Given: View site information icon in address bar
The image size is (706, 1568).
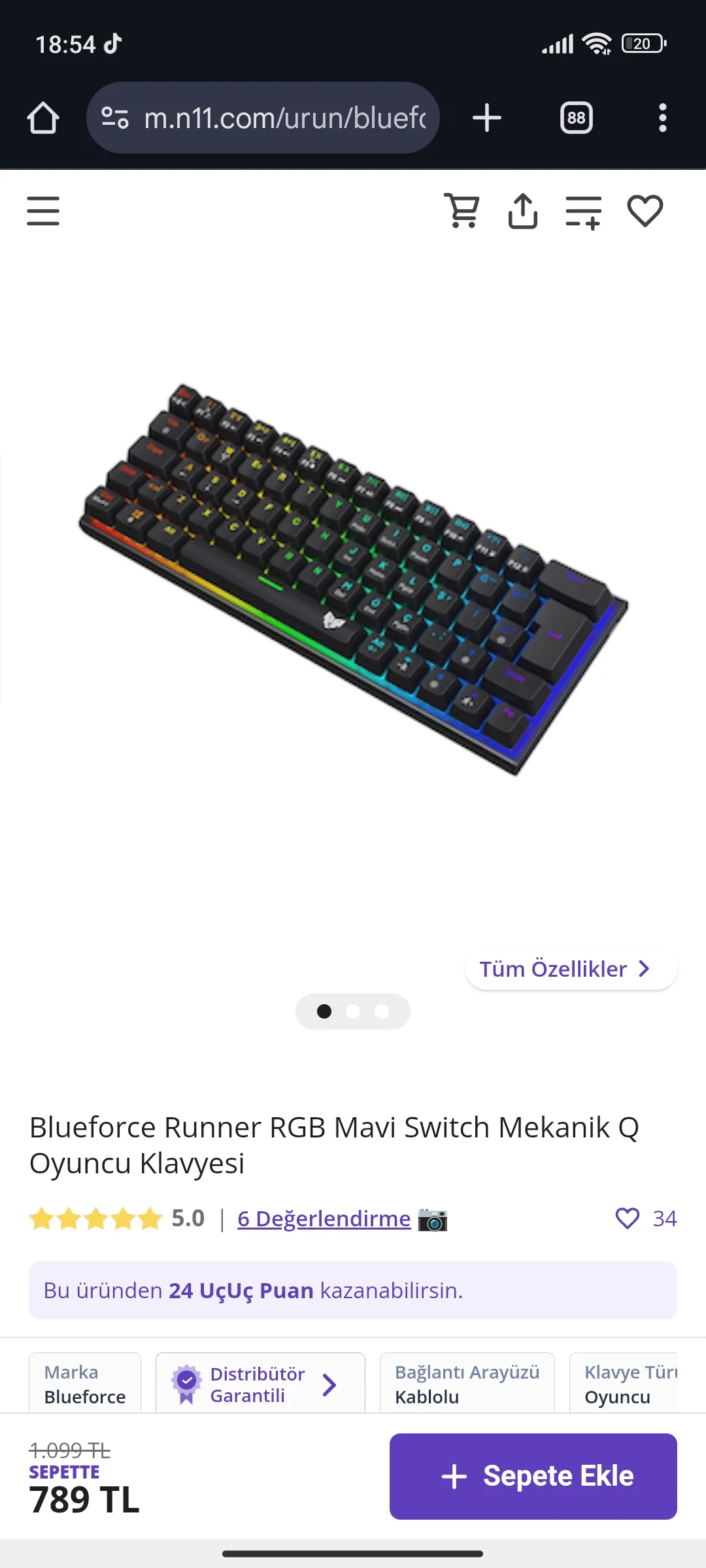Looking at the screenshot, I should (115, 118).
